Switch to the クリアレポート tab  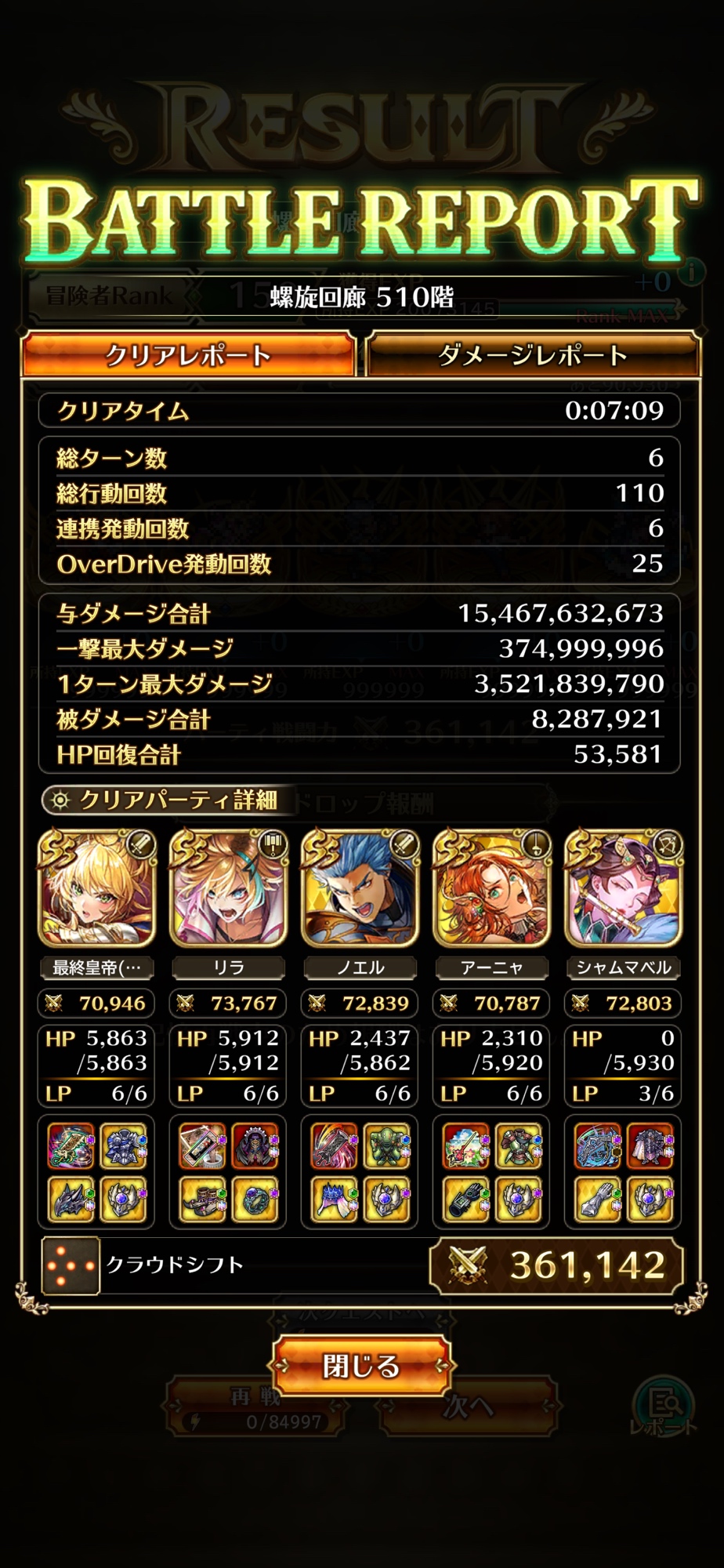[188, 356]
